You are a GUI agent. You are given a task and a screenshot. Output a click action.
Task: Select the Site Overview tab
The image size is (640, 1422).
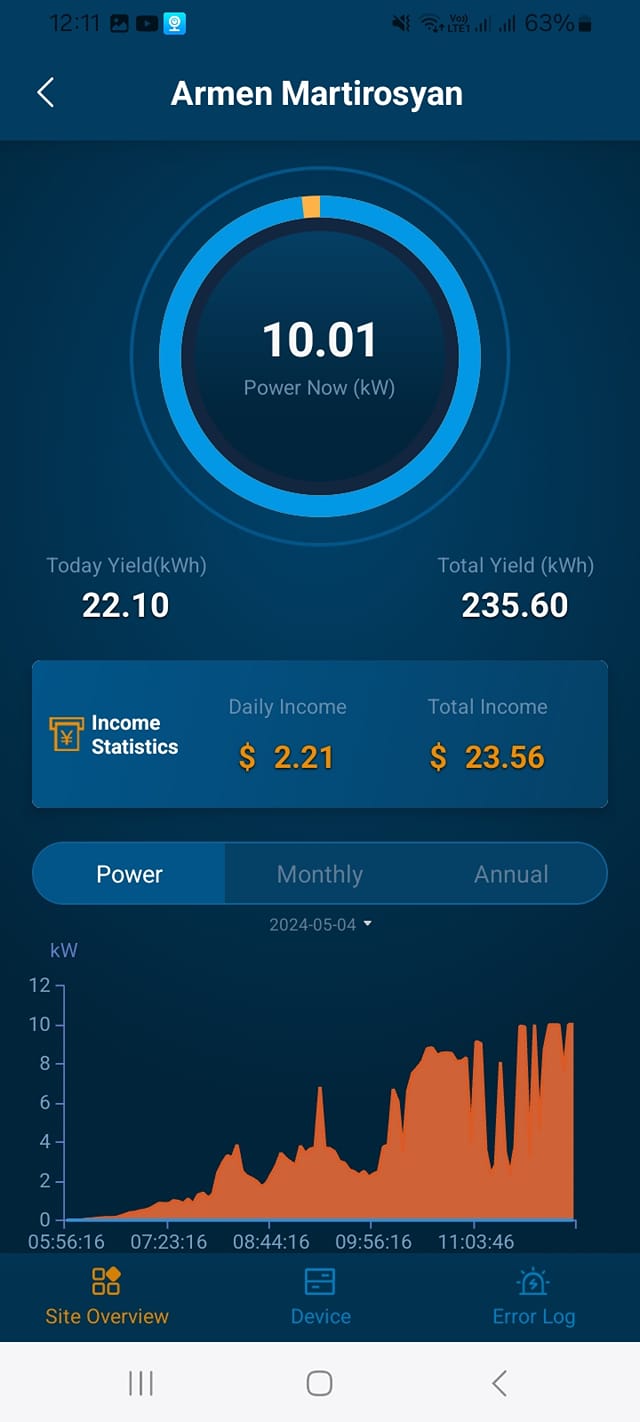[x=107, y=1296]
